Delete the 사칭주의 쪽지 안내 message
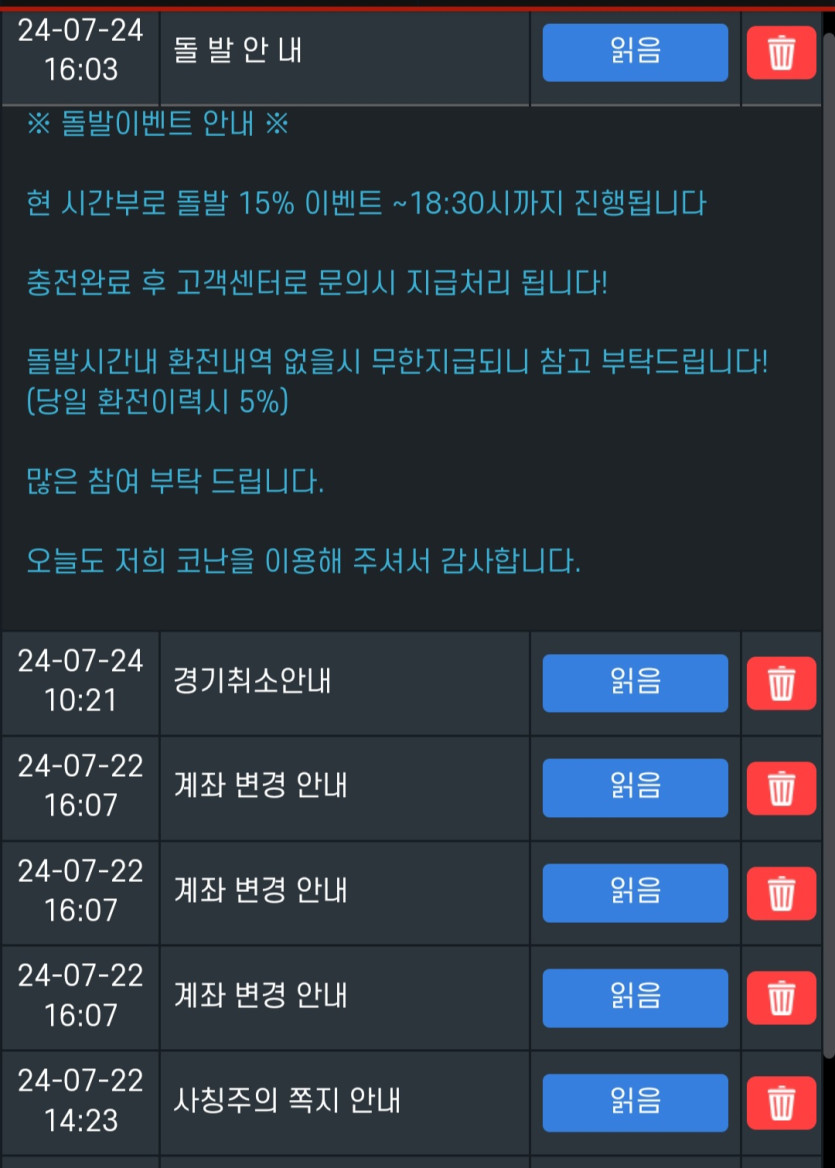Viewport: 835px width, 1168px height. (x=781, y=1102)
